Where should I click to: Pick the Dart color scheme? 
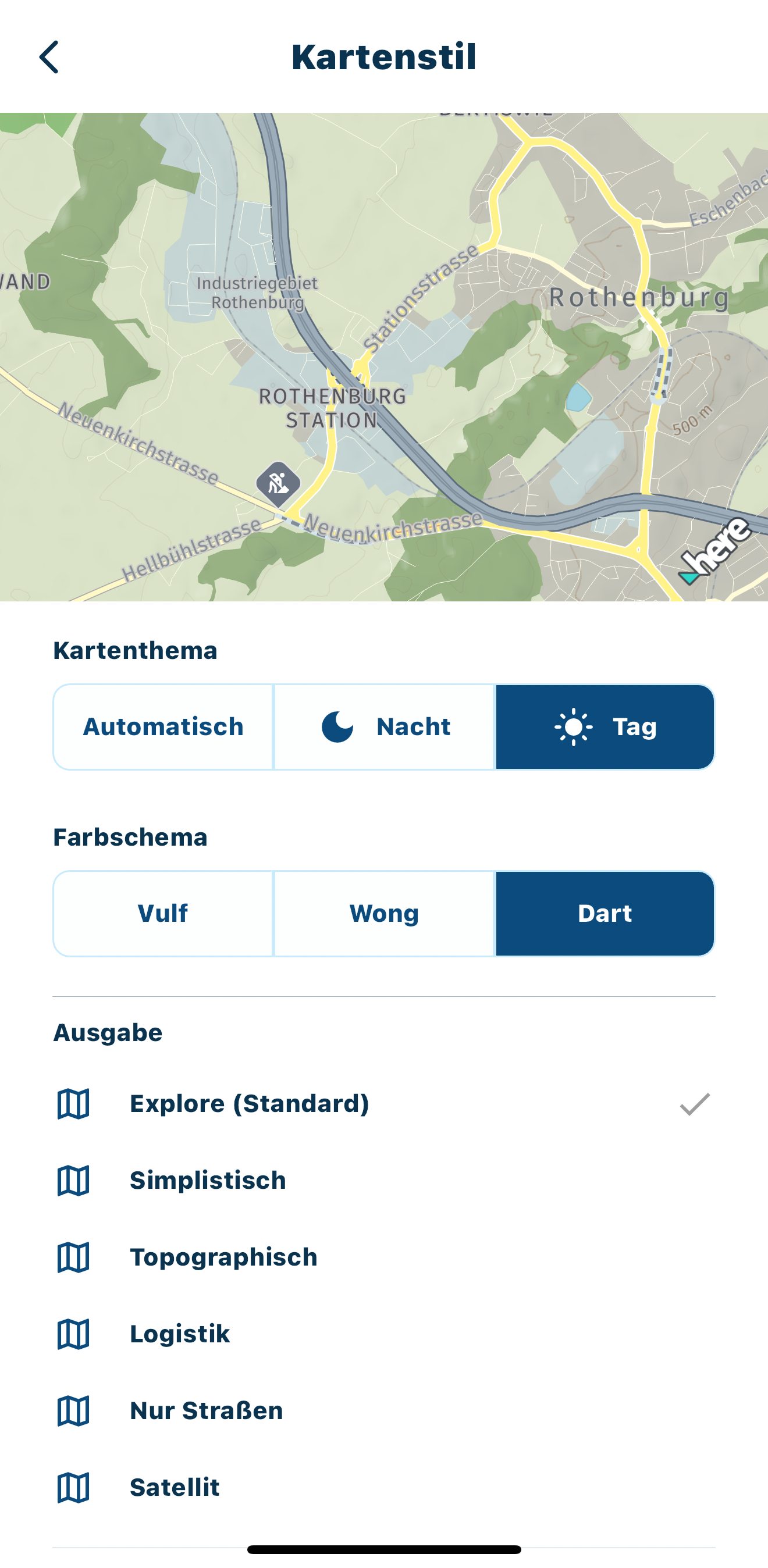tap(605, 913)
